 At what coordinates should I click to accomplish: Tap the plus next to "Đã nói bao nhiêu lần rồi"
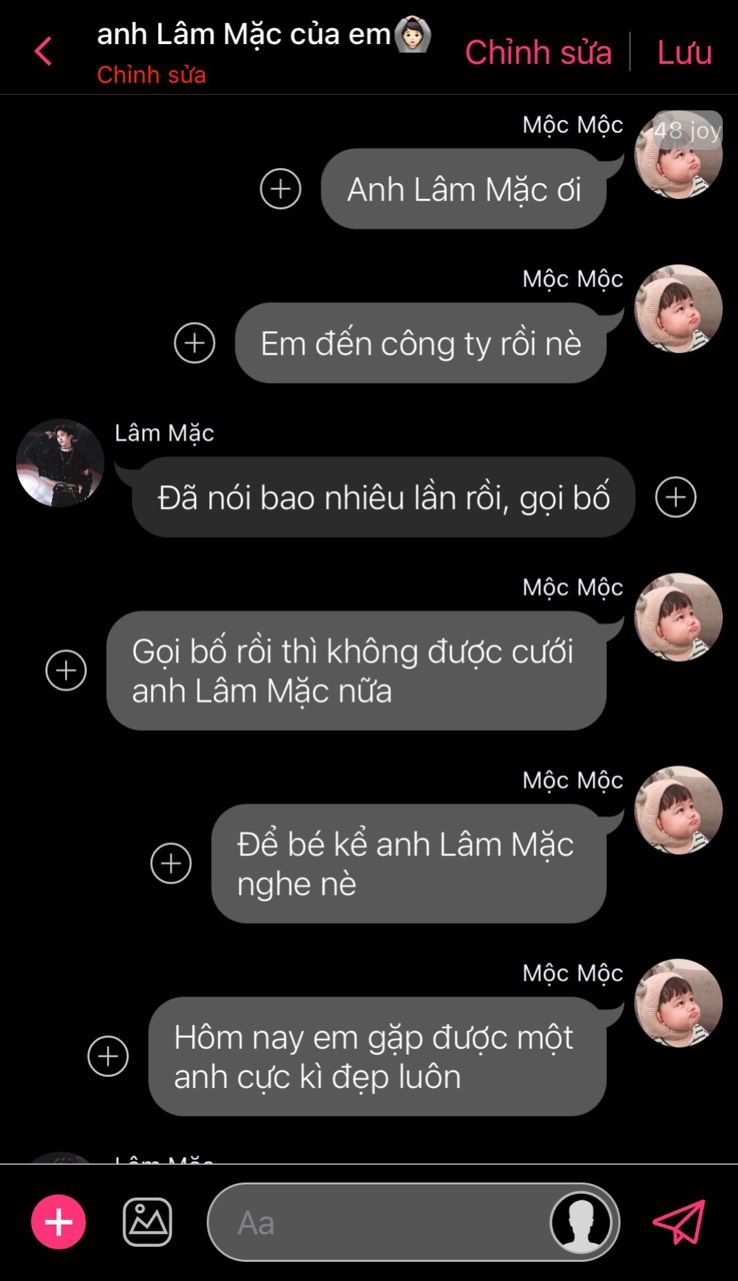click(x=675, y=497)
